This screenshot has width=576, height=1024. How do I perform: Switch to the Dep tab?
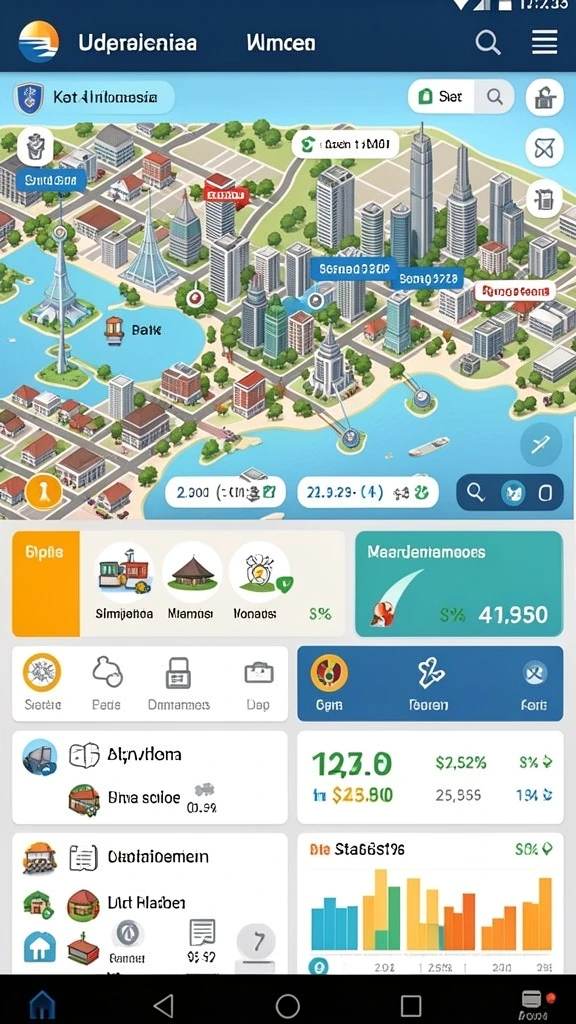pyautogui.click(x=258, y=683)
